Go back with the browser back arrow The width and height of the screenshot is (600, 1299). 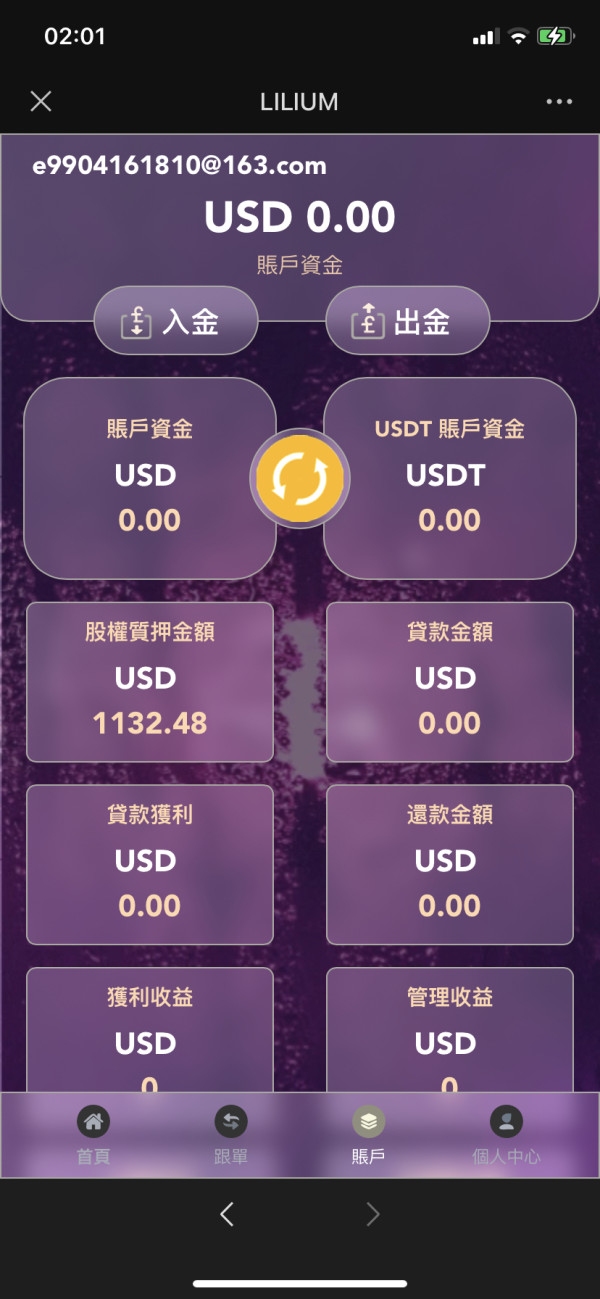tap(227, 1214)
